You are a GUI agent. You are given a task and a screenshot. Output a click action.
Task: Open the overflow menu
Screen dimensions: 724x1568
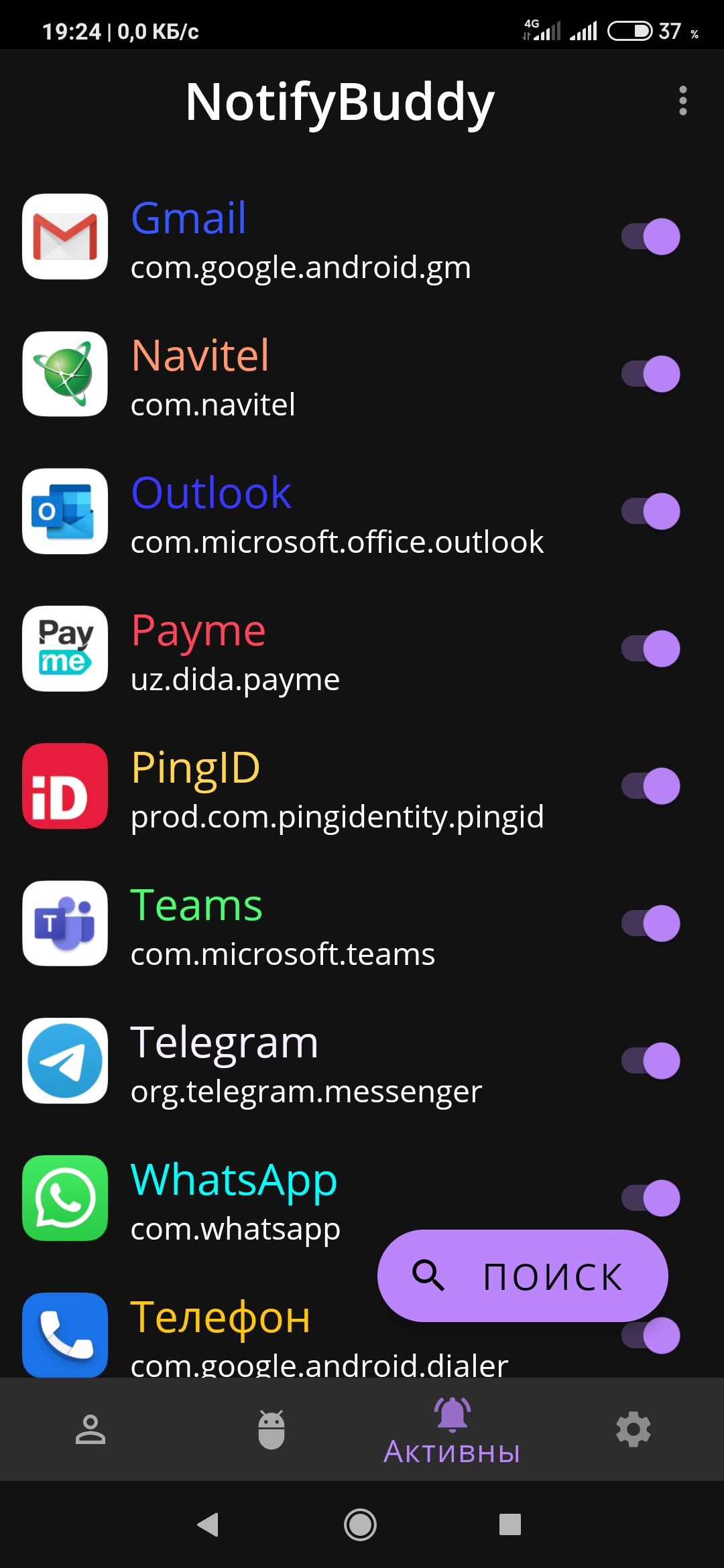(682, 101)
